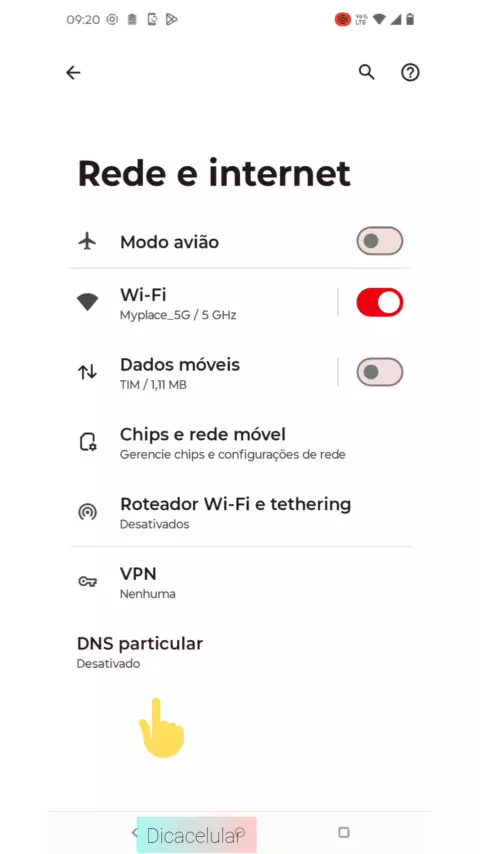Viewport: 480px width, 854px height.
Task: Tap the recent apps square button
Action: (343, 832)
